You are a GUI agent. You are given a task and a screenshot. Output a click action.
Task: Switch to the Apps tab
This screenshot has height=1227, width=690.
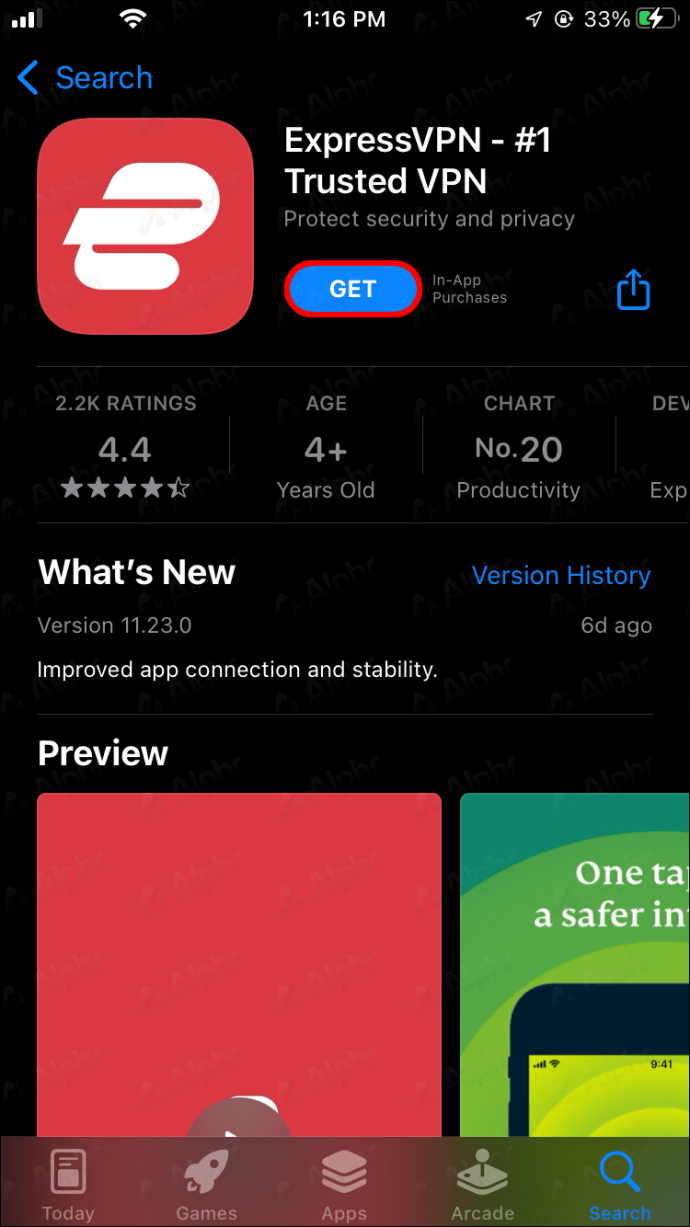344,1186
